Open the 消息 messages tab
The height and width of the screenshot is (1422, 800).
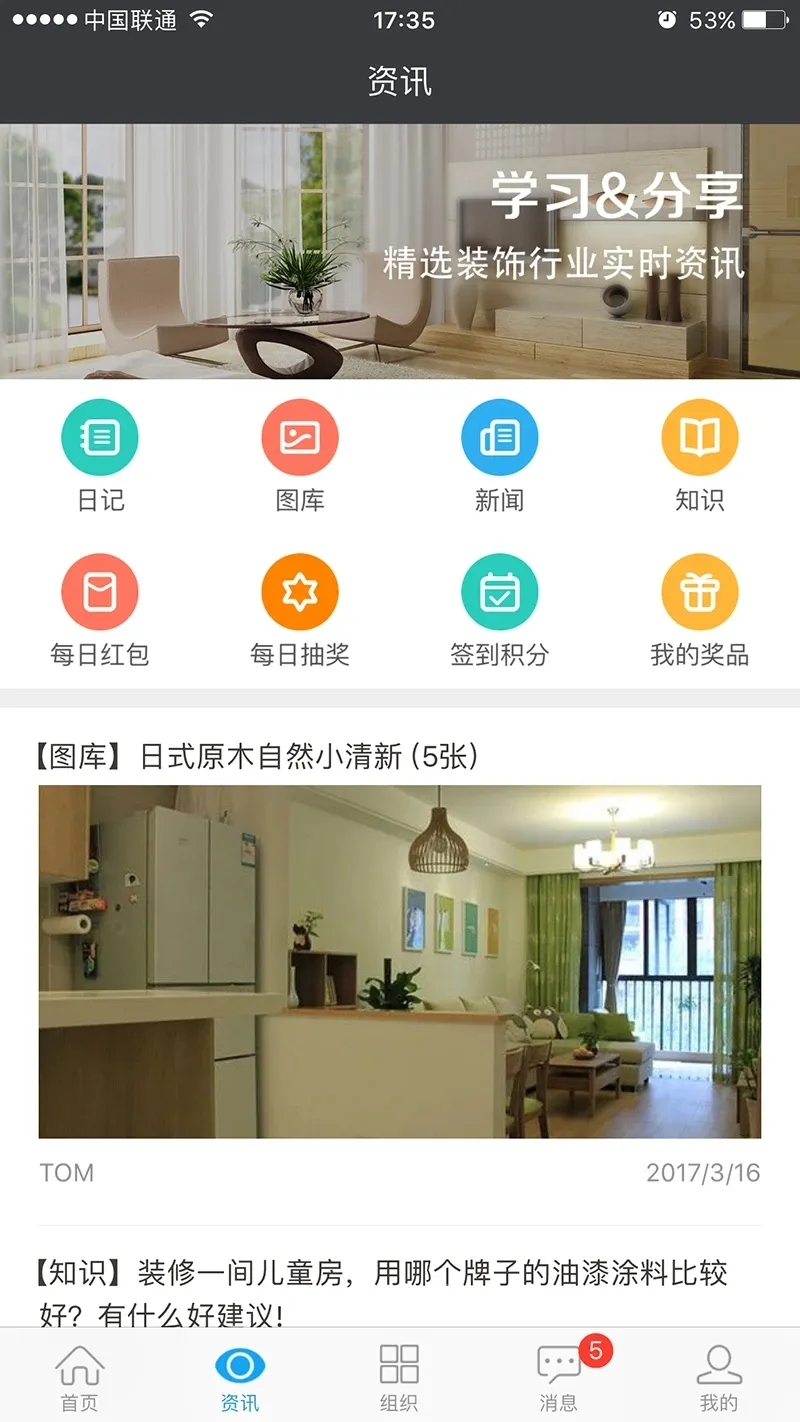point(559,1377)
